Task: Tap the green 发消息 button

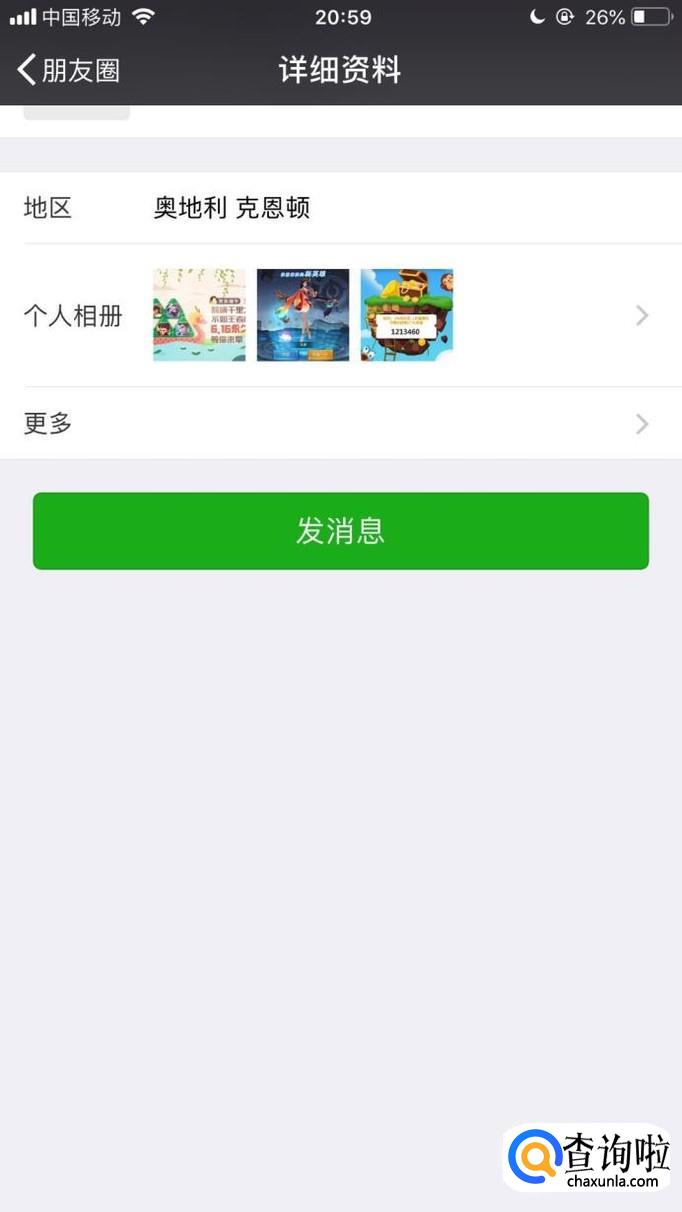Action: 340,531
